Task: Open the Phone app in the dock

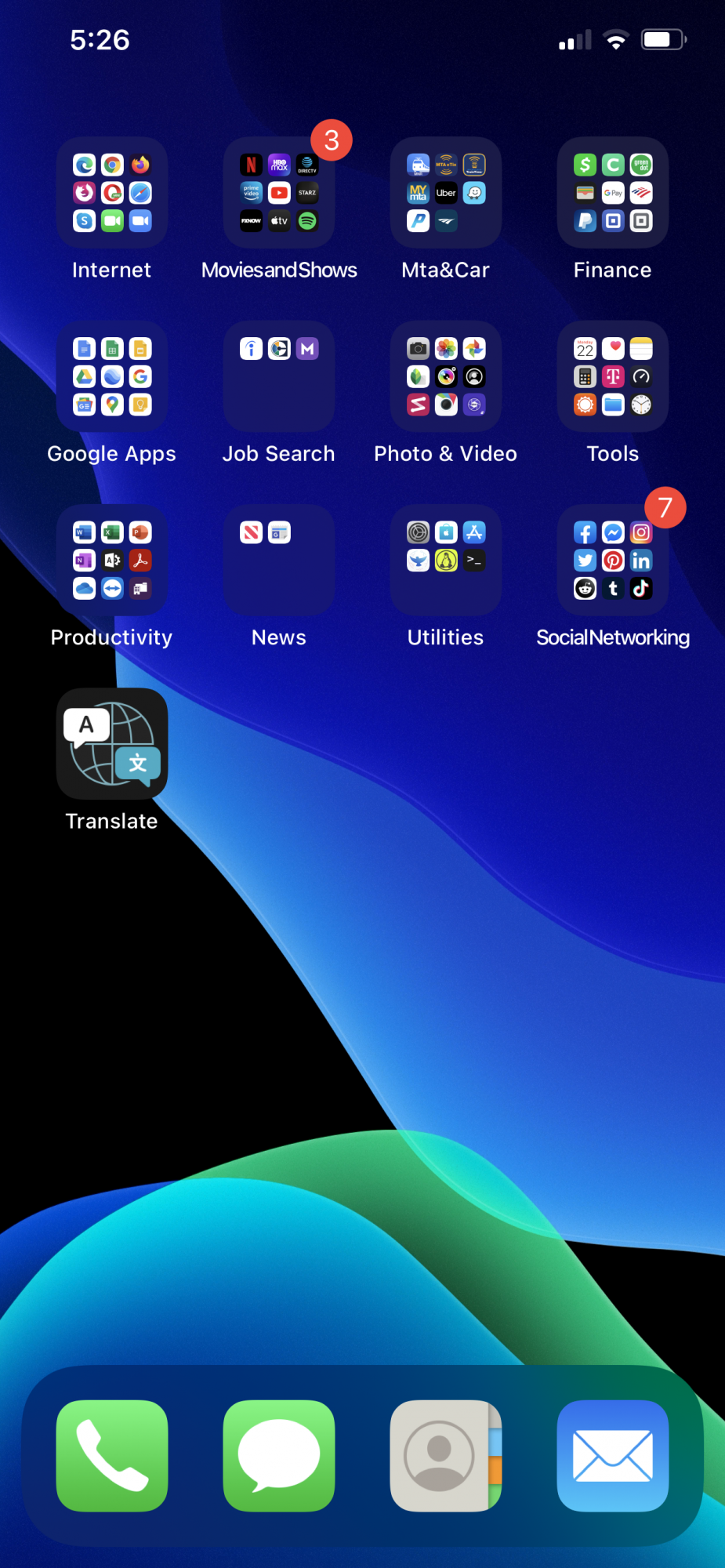Action: [112, 1456]
